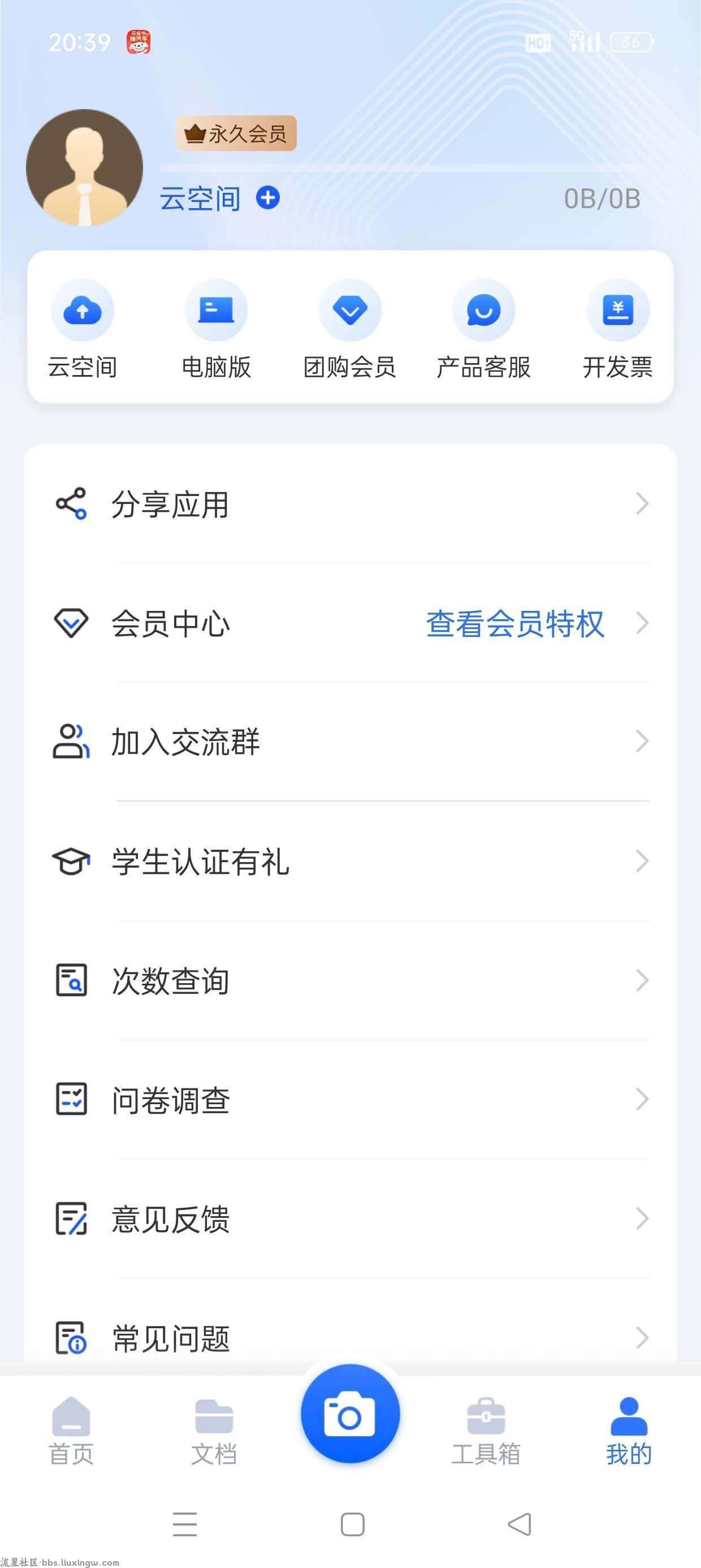
Task: Open the 会员中心 row
Action: [350, 623]
